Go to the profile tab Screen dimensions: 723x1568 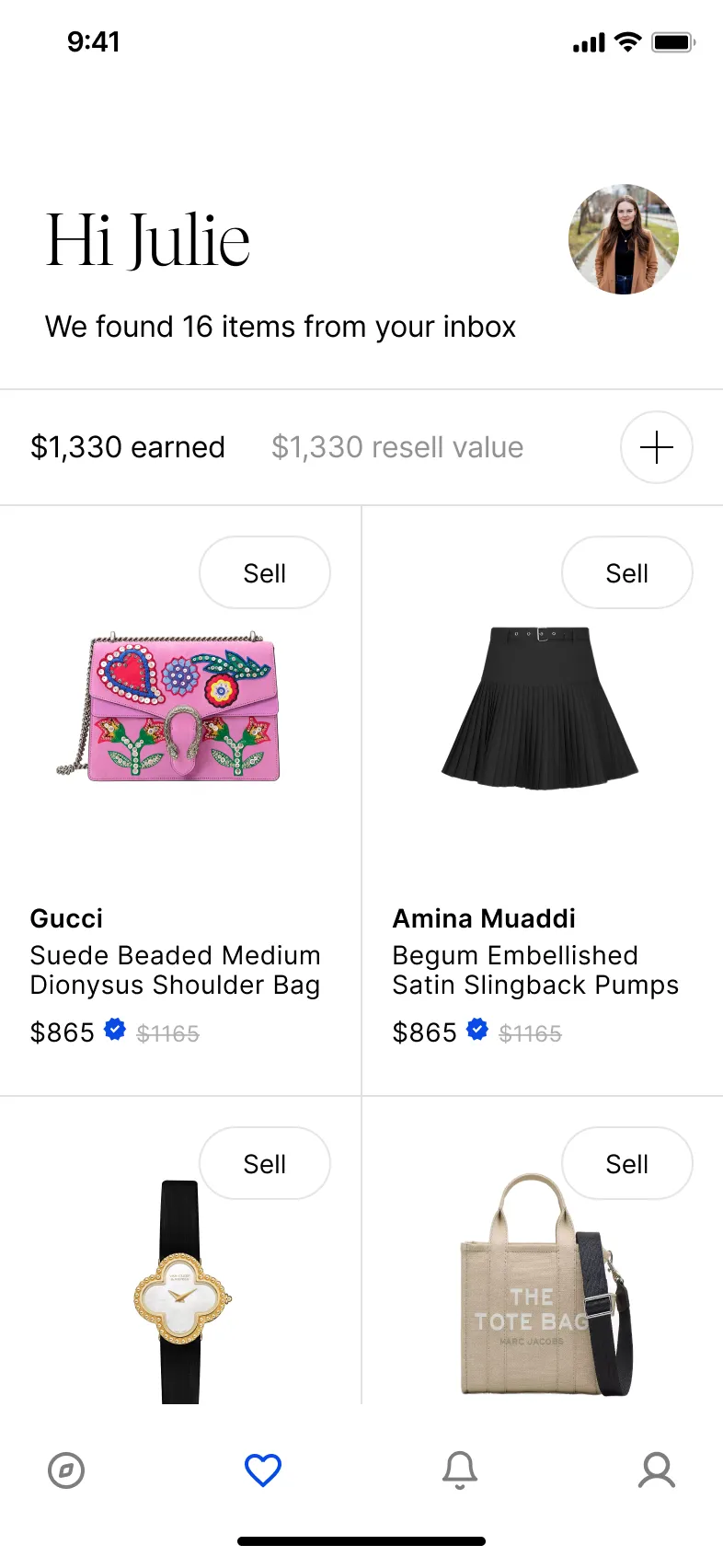pyautogui.click(x=657, y=1470)
